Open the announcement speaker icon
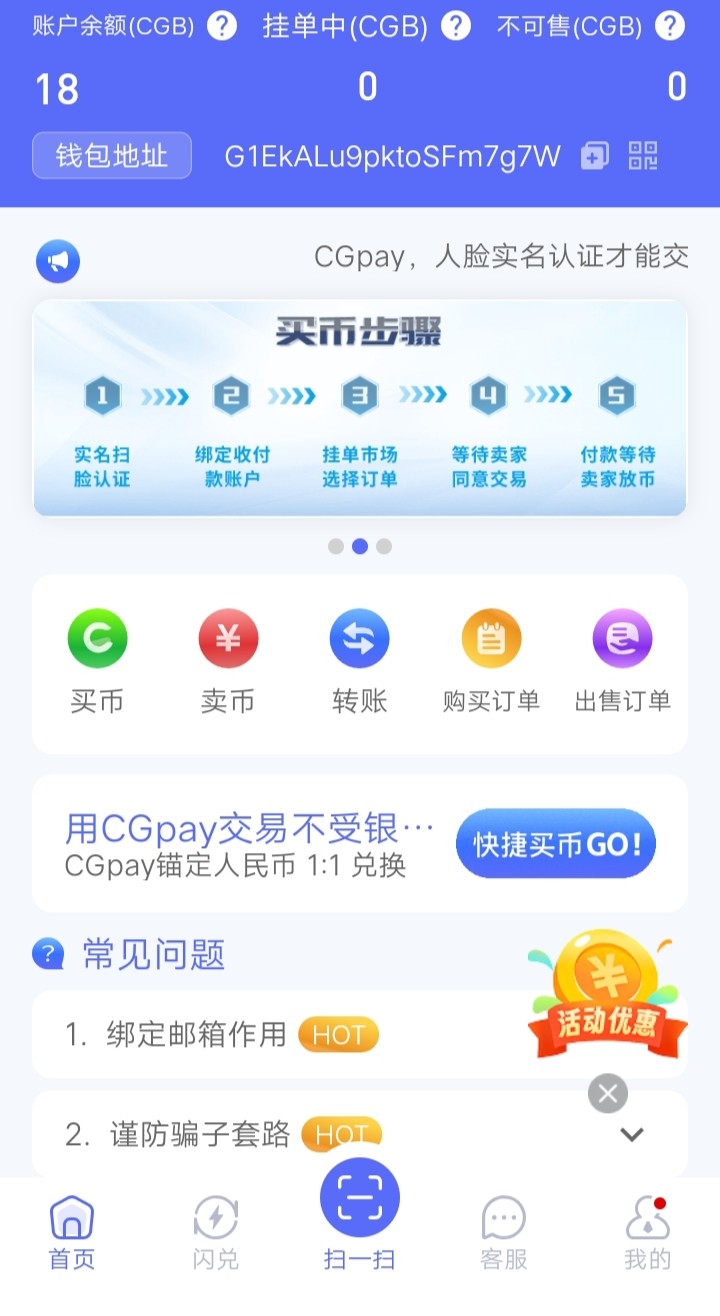The height and width of the screenshot is (1316, 720). tap(58, 262)
